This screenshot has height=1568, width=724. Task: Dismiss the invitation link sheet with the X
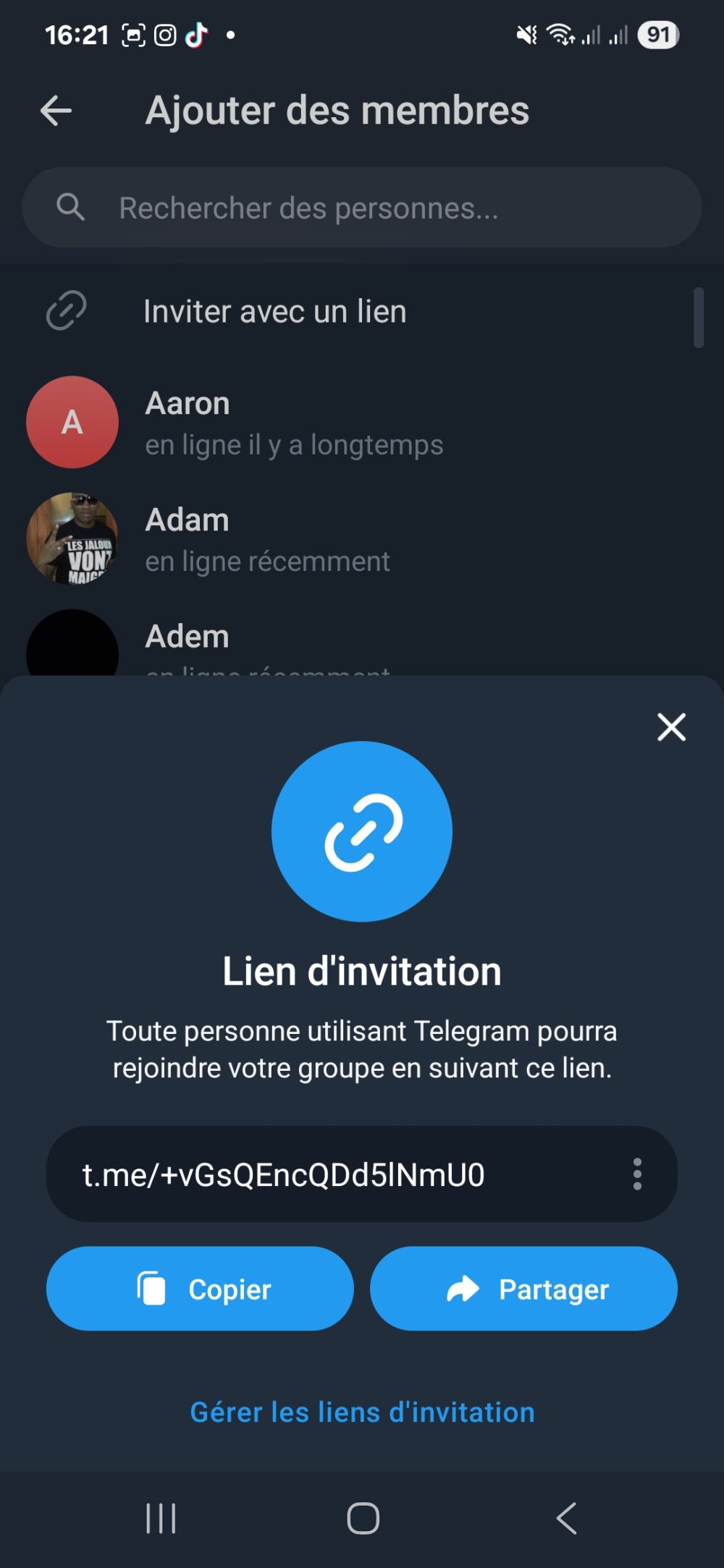tap(670, 727)
